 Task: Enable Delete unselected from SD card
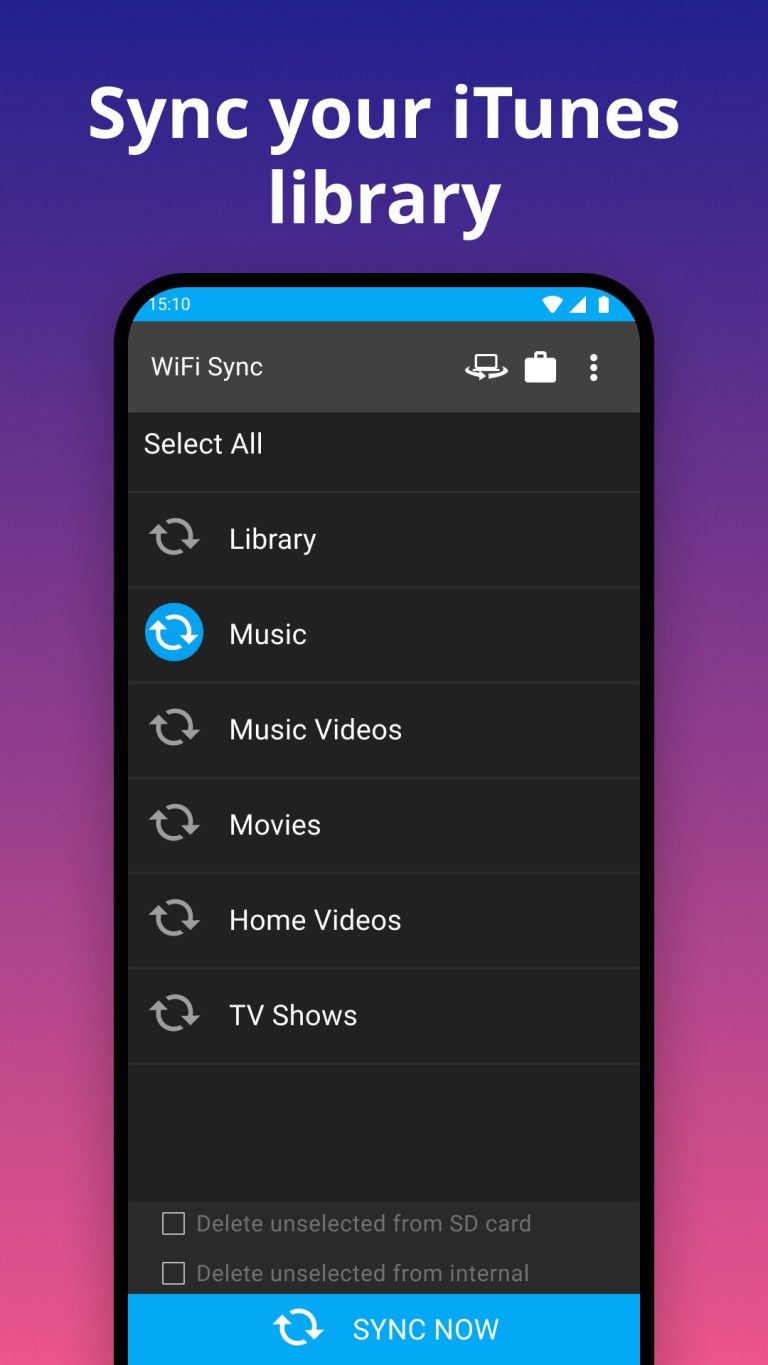(173, 1223)
